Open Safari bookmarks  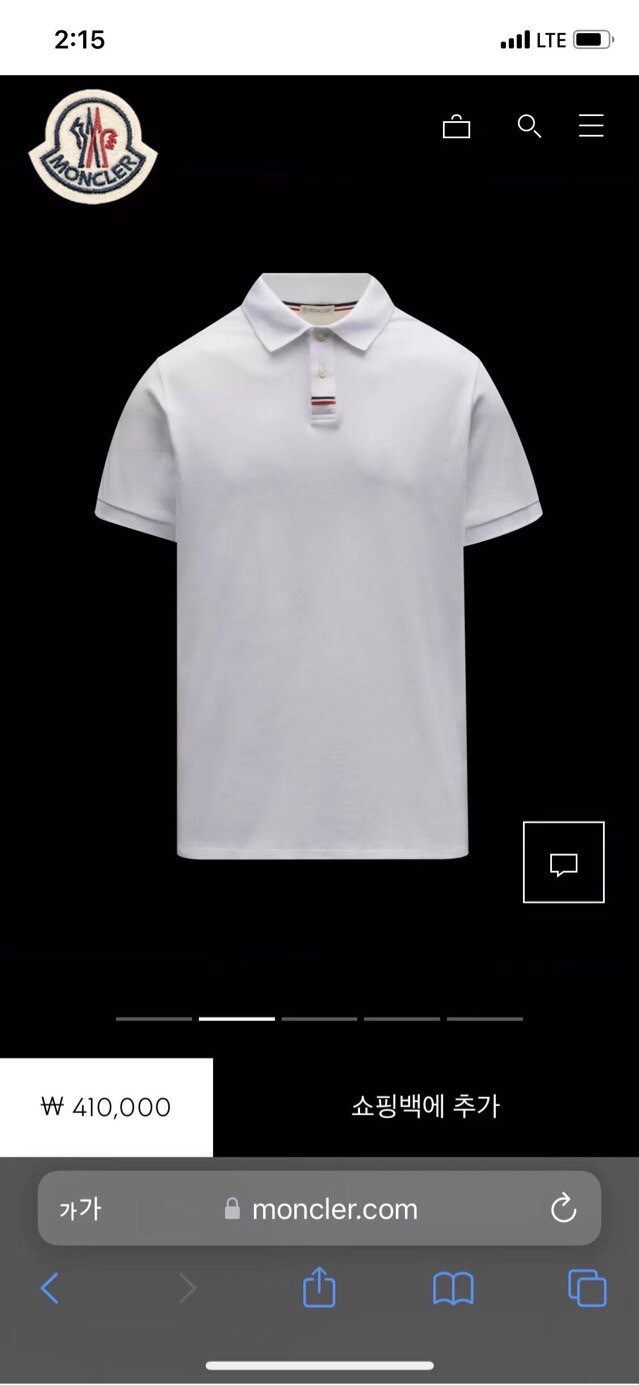(x=453, y=1288)
